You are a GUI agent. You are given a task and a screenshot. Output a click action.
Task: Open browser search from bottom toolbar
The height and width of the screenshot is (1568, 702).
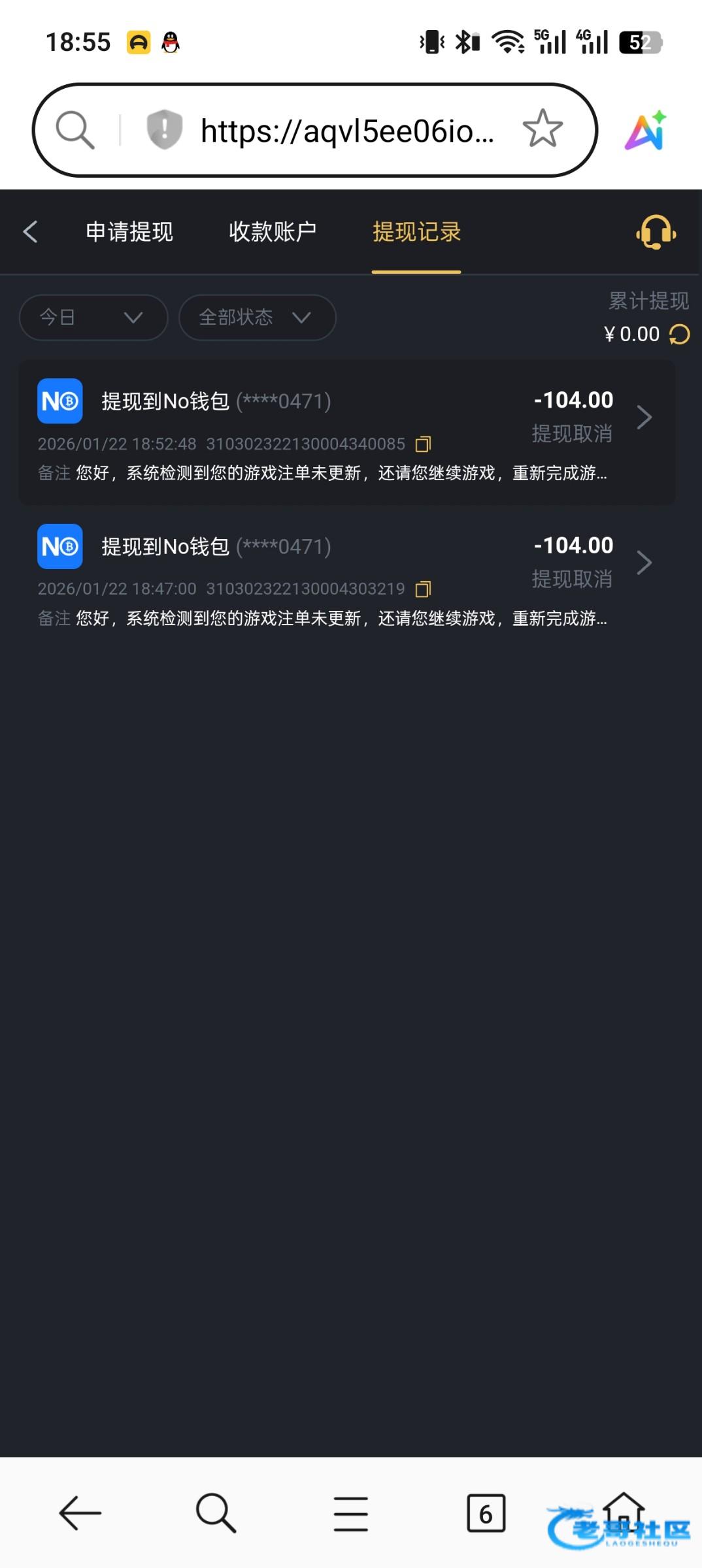[216, 1513]
